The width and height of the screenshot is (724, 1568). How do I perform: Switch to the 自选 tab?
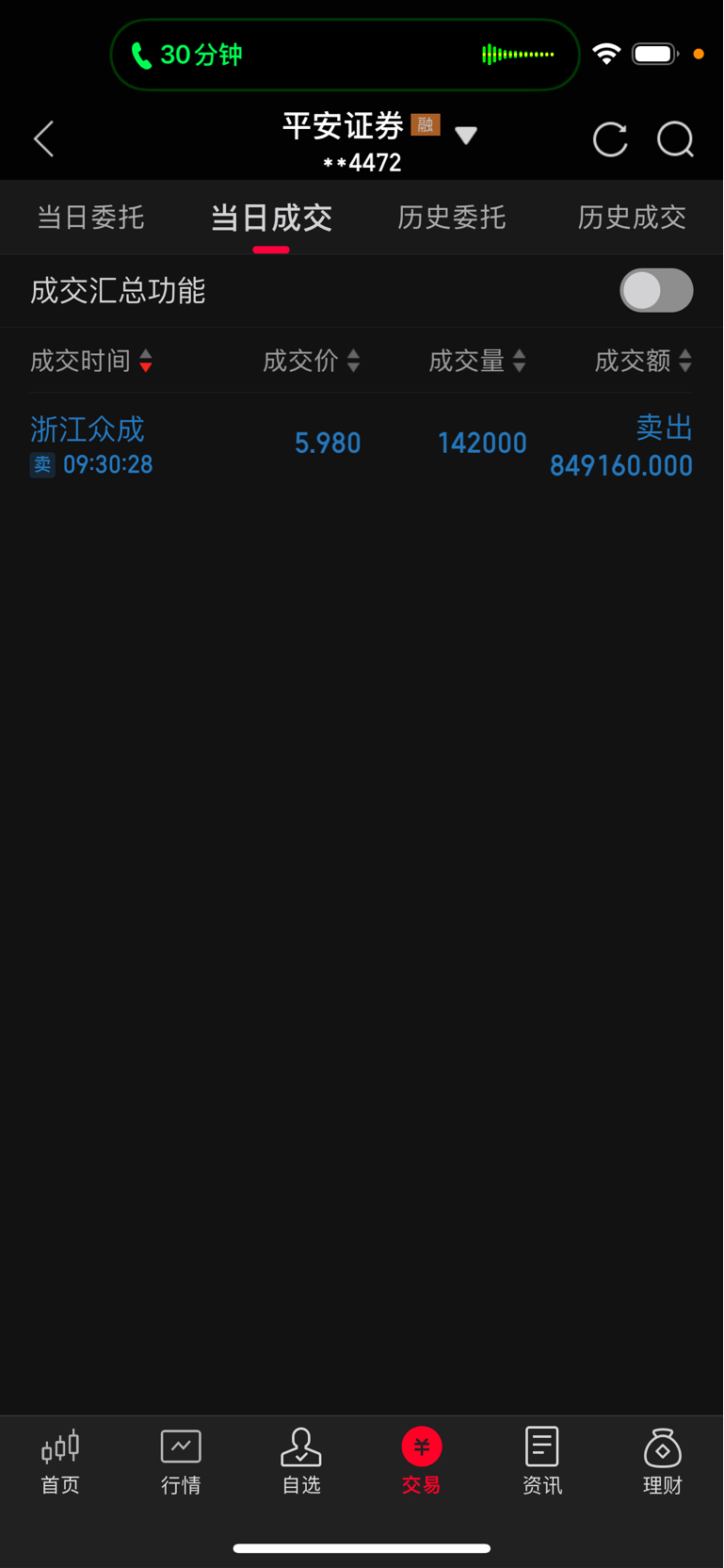pyautogui.click(x=301, y=1462)
